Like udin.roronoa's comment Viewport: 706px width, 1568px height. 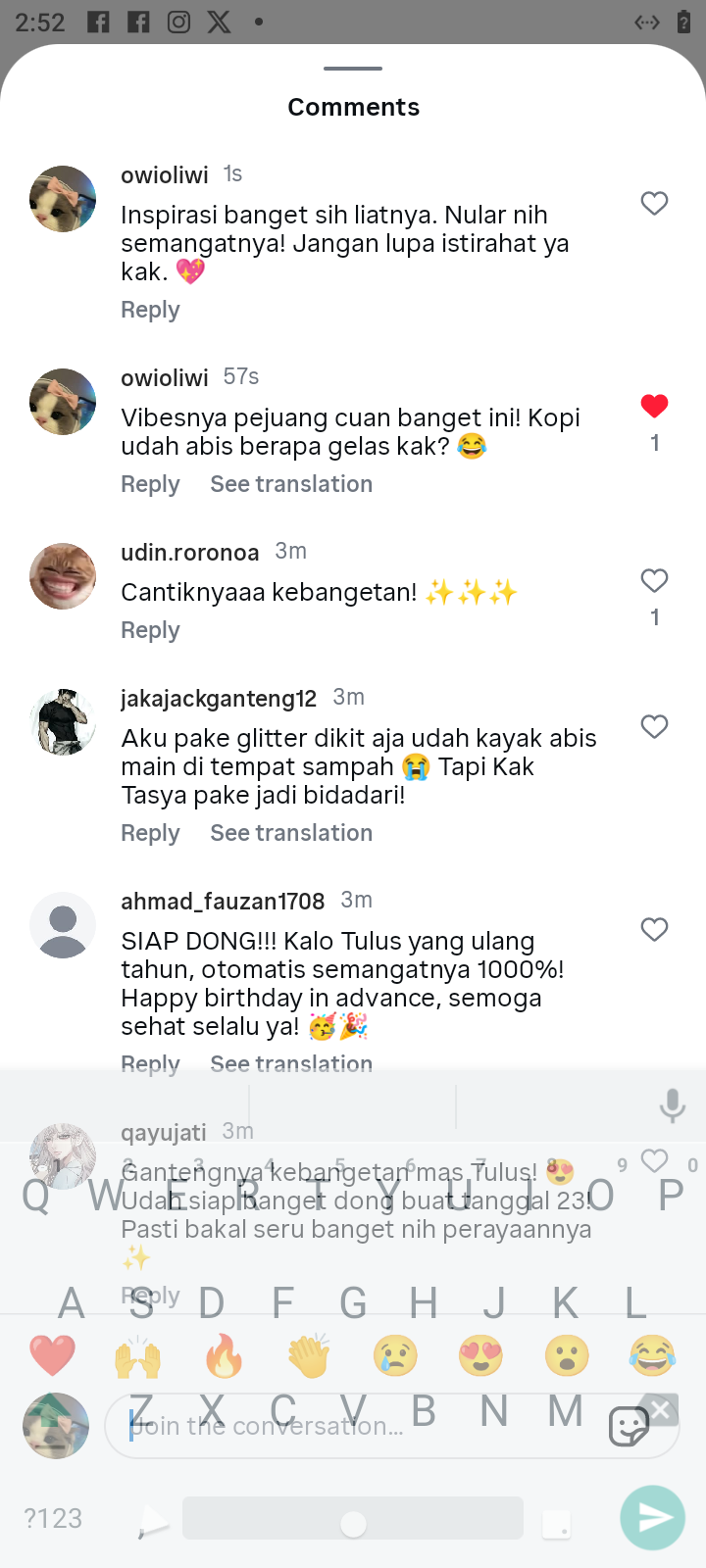pyautogui.click(x=654, y=580)
